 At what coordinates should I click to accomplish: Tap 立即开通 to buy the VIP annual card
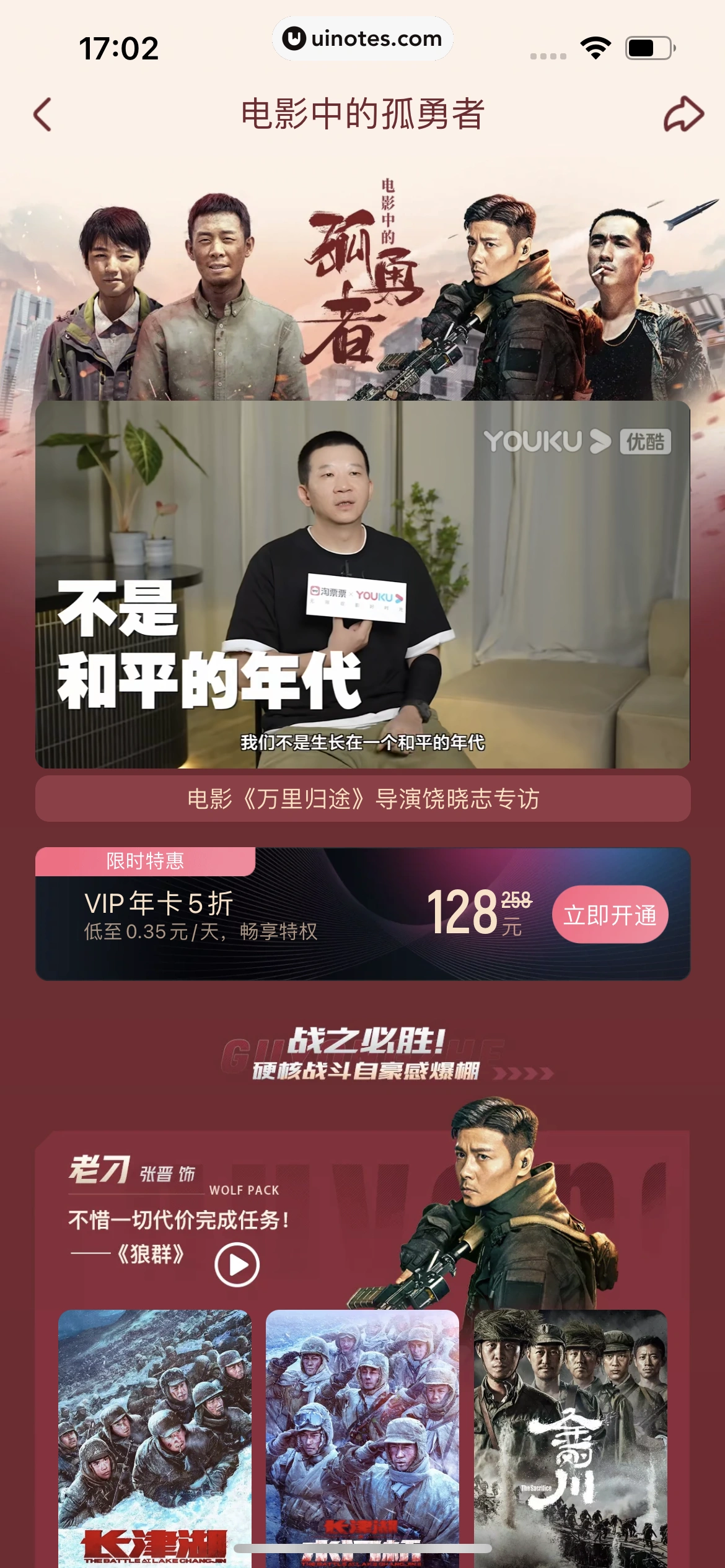[610, 915]
